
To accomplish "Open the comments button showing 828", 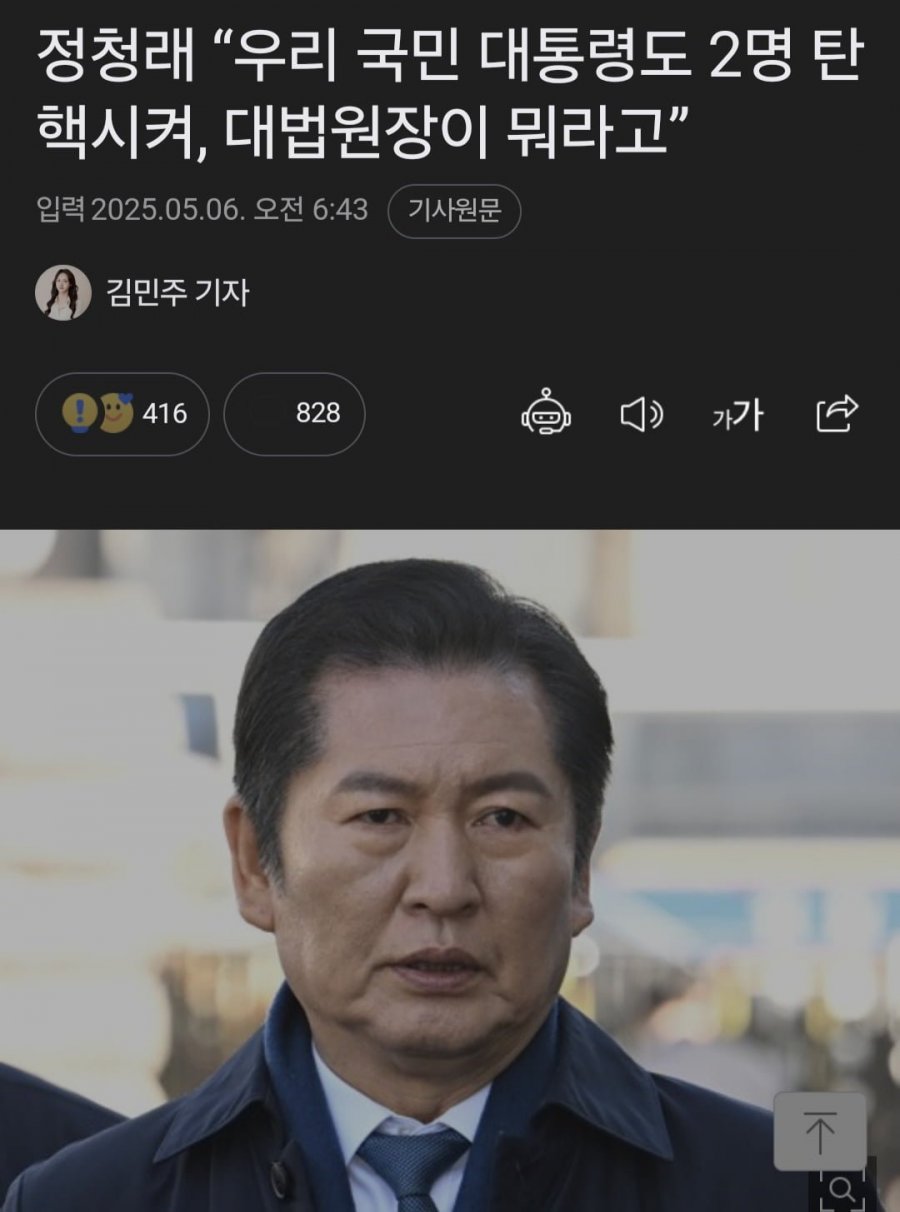I will coord(294,414).
